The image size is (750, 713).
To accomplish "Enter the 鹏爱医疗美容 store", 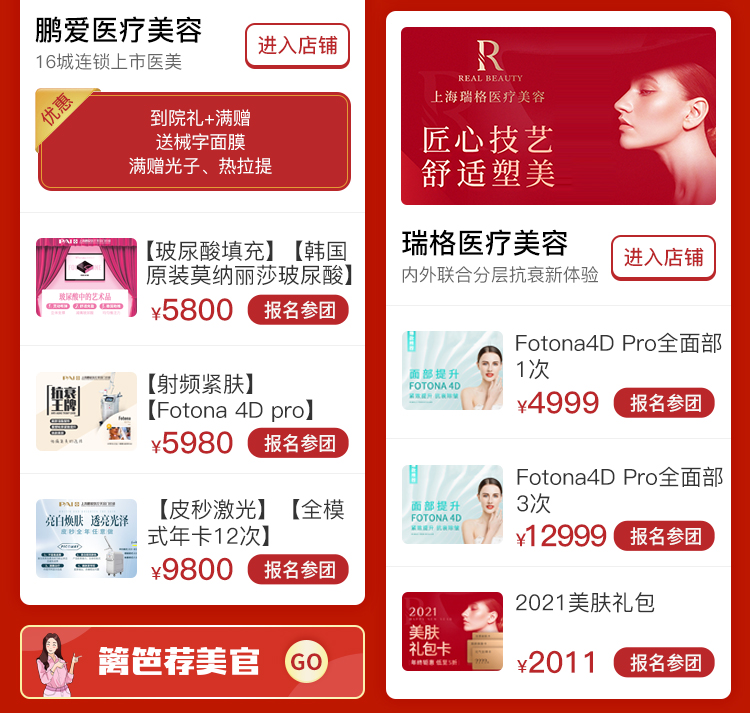I will (297, 46).
